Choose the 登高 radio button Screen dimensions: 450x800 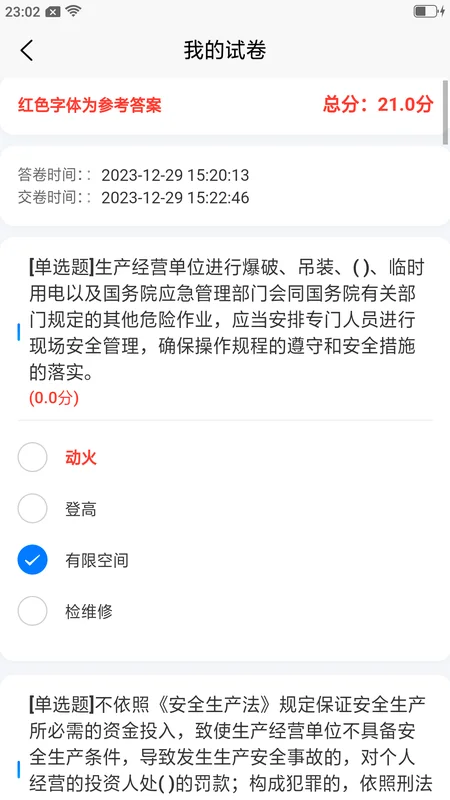tap(33, 508)
